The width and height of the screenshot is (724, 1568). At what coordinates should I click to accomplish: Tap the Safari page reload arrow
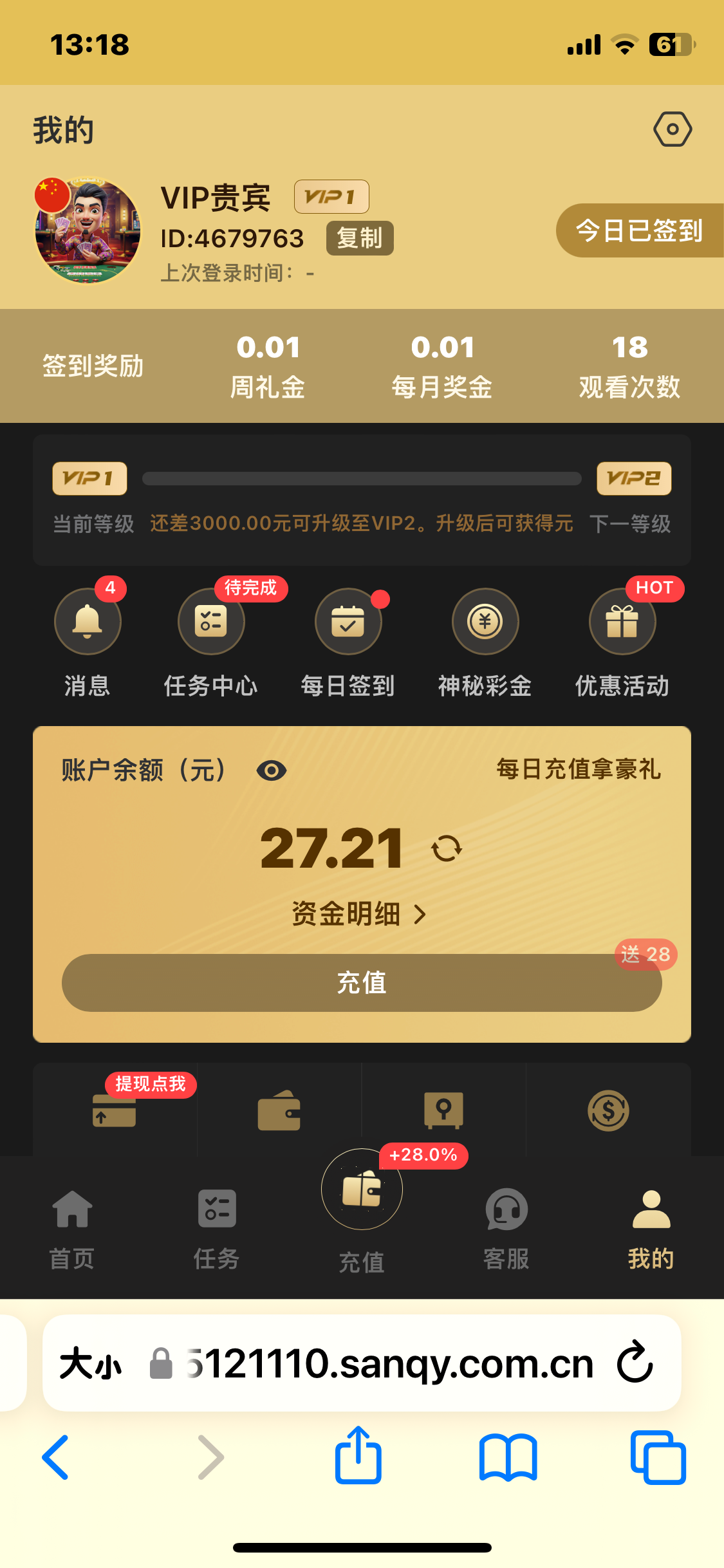(x=635, y=1361)
